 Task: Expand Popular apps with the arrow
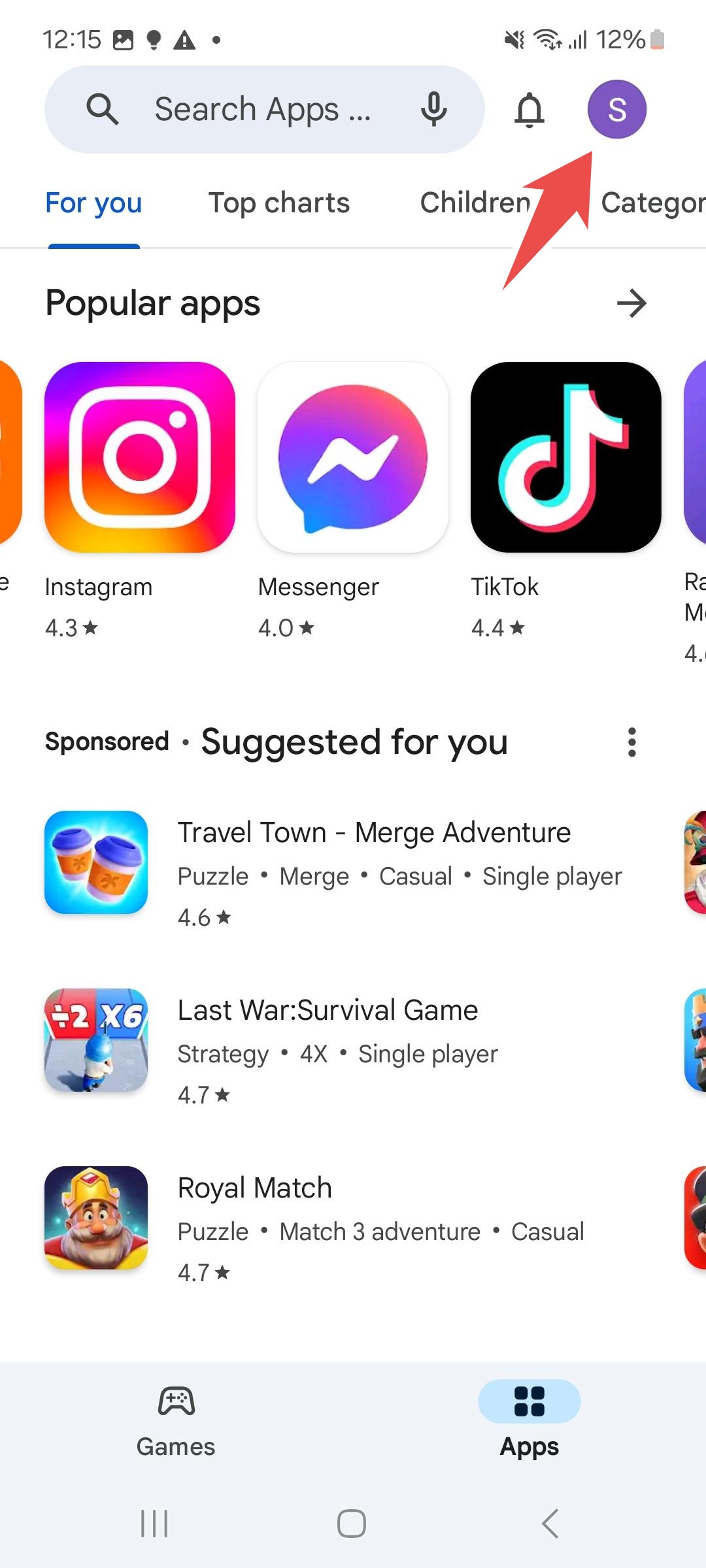[631, 303]
